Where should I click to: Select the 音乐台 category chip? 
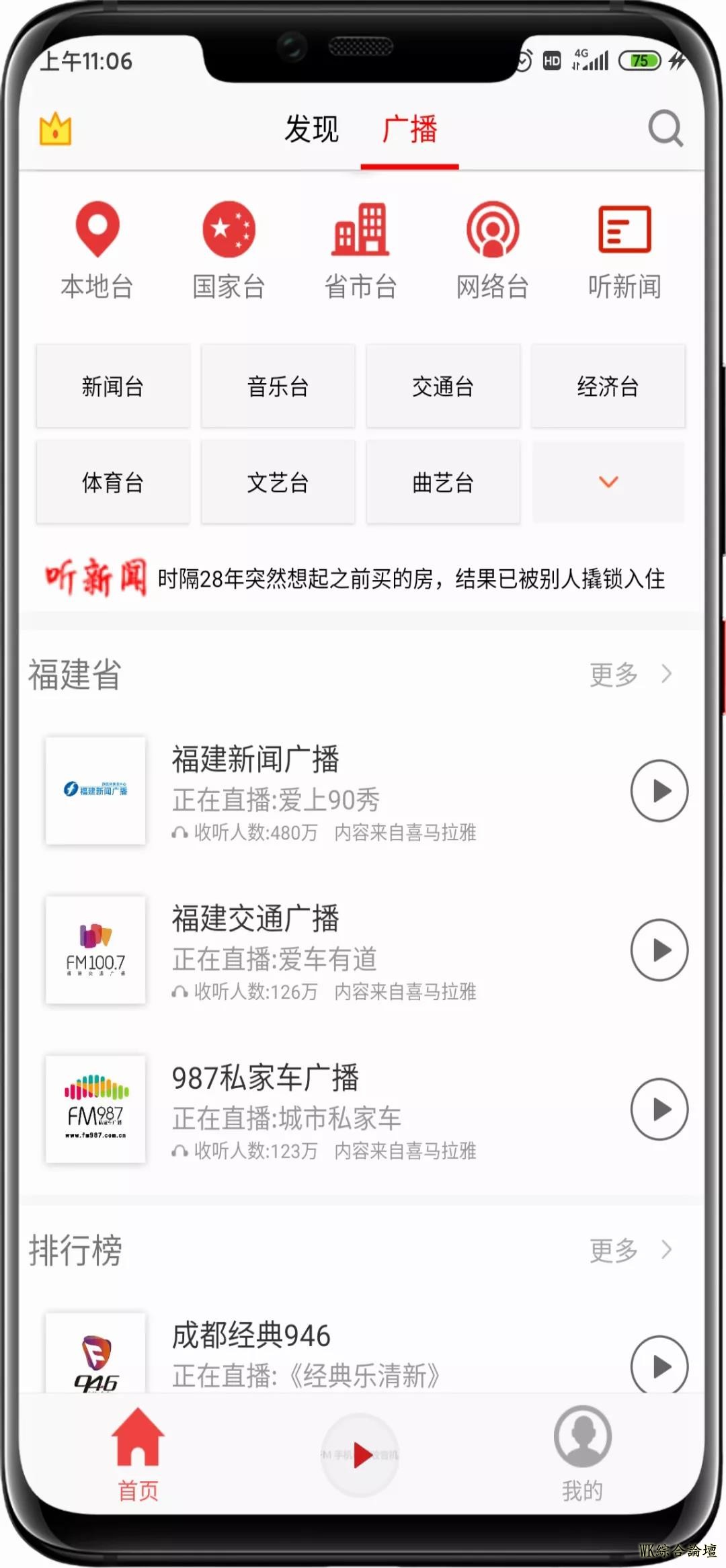[x=278, y=386]
